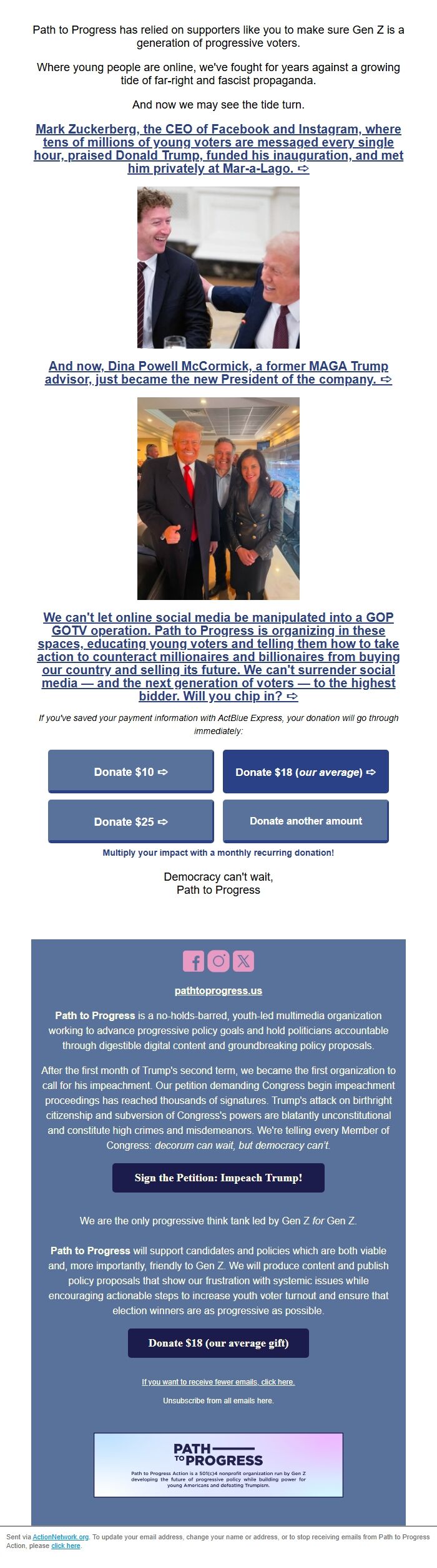Viewport: 437px width, 1568px height.
Task: Open the Facebook icon in footer
Action: point(194,961)
